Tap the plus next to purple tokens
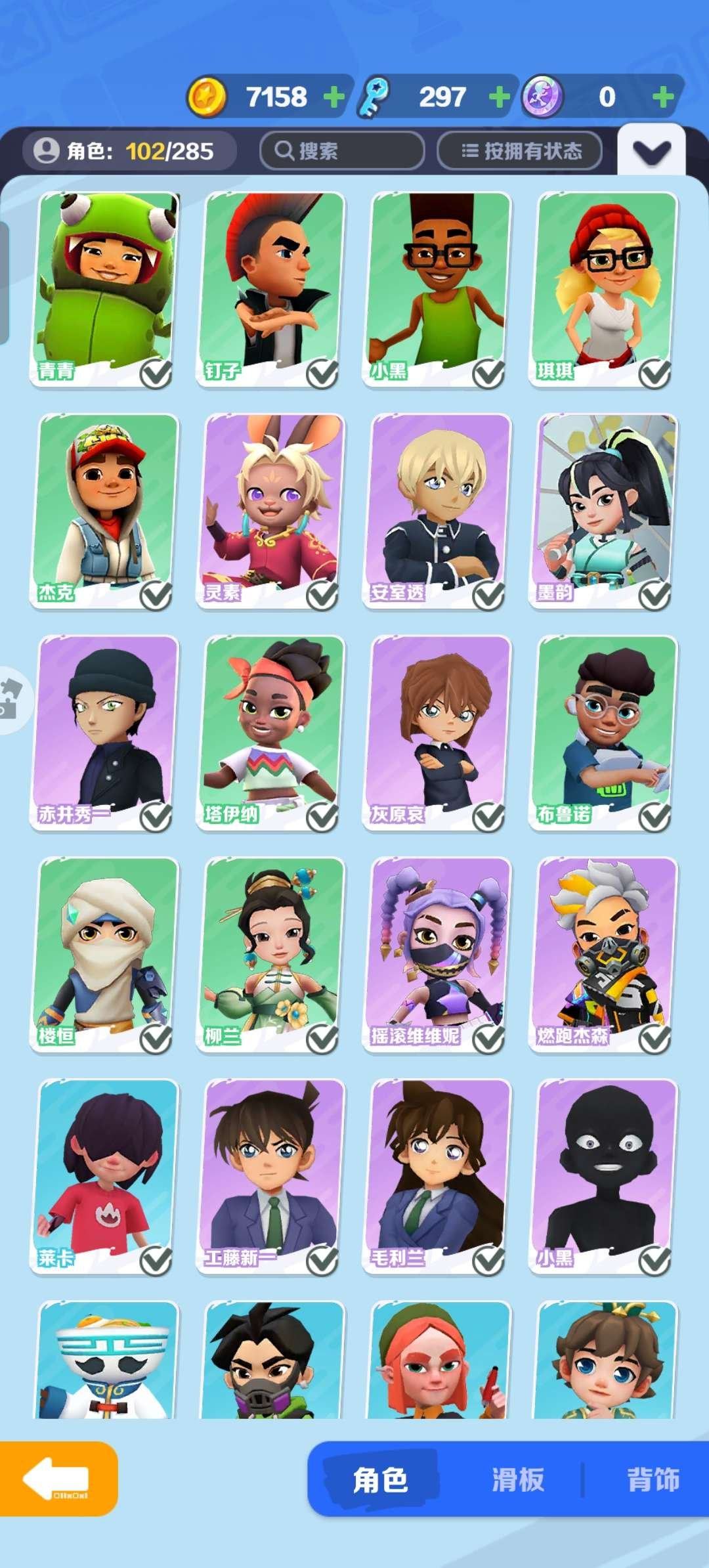709x1568 pixels. pos(663,97)
